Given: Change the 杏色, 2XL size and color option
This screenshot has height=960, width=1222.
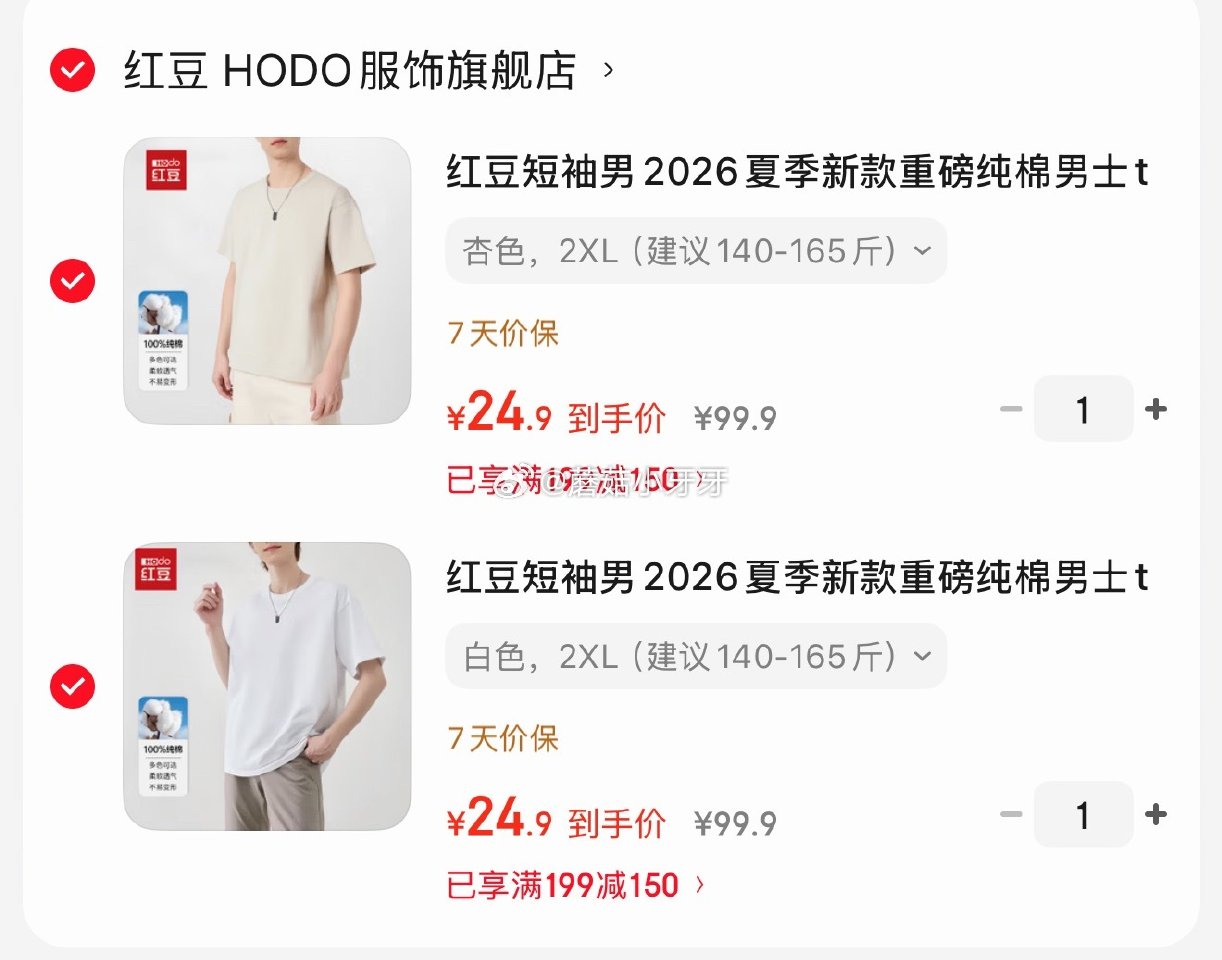Looking at the screenshot, I should tap(695, 251).
